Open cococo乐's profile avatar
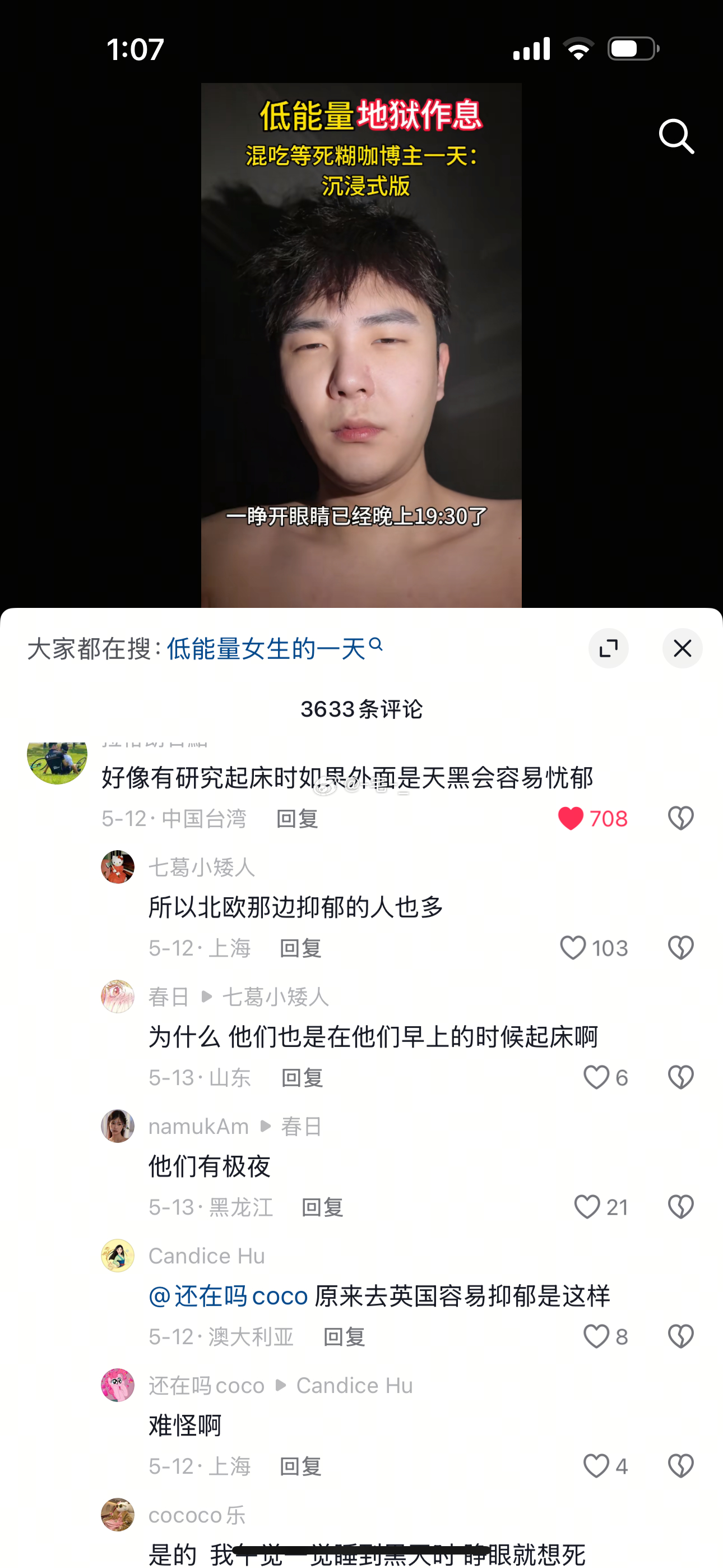 point(118,1514)
